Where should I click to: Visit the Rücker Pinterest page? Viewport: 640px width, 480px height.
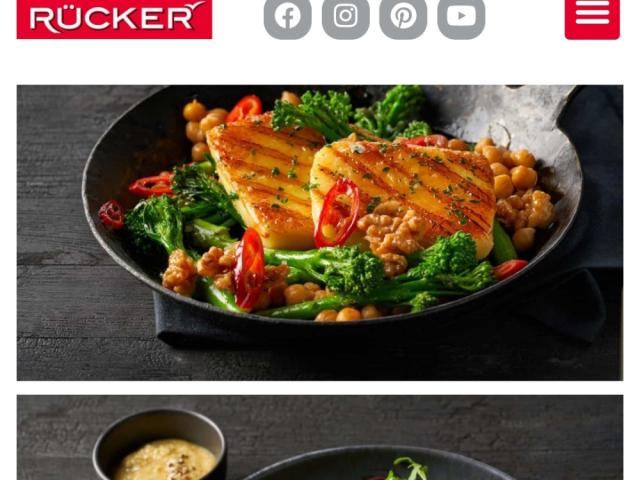(x=403, y=16)
